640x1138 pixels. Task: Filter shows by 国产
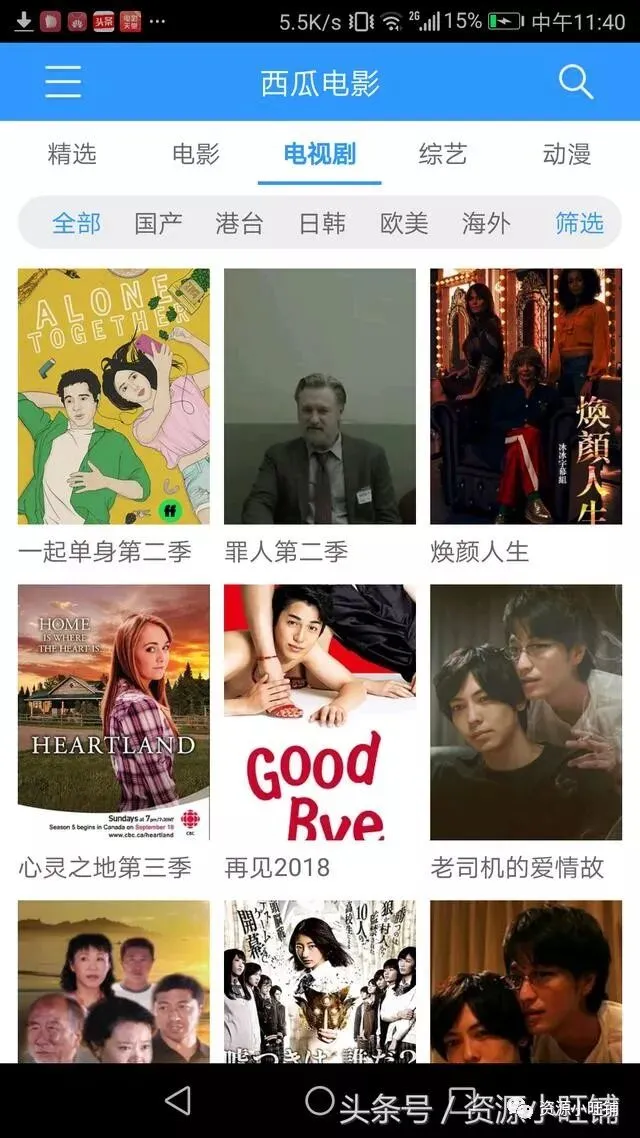coord(158,222)
